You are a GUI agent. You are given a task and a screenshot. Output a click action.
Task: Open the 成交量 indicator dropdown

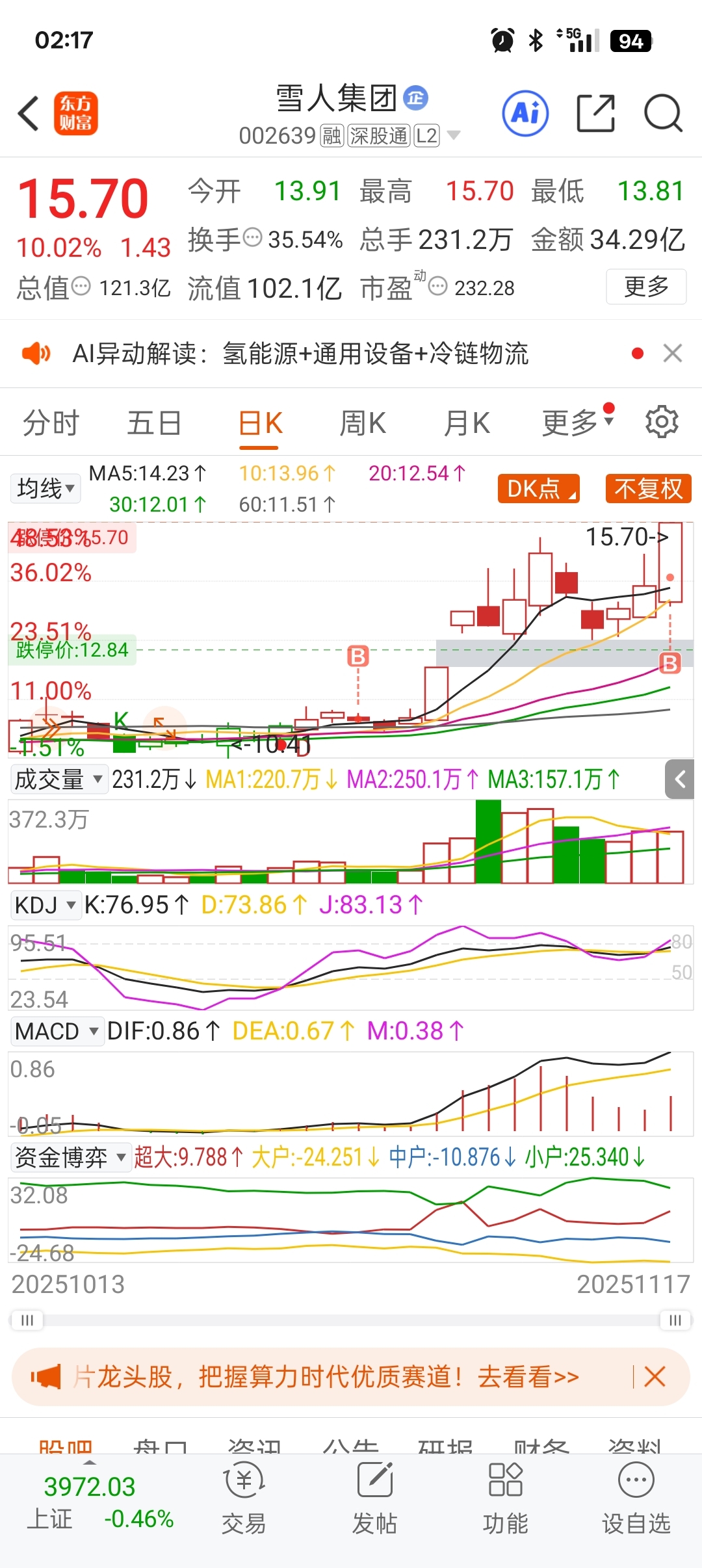pos(58,779)
